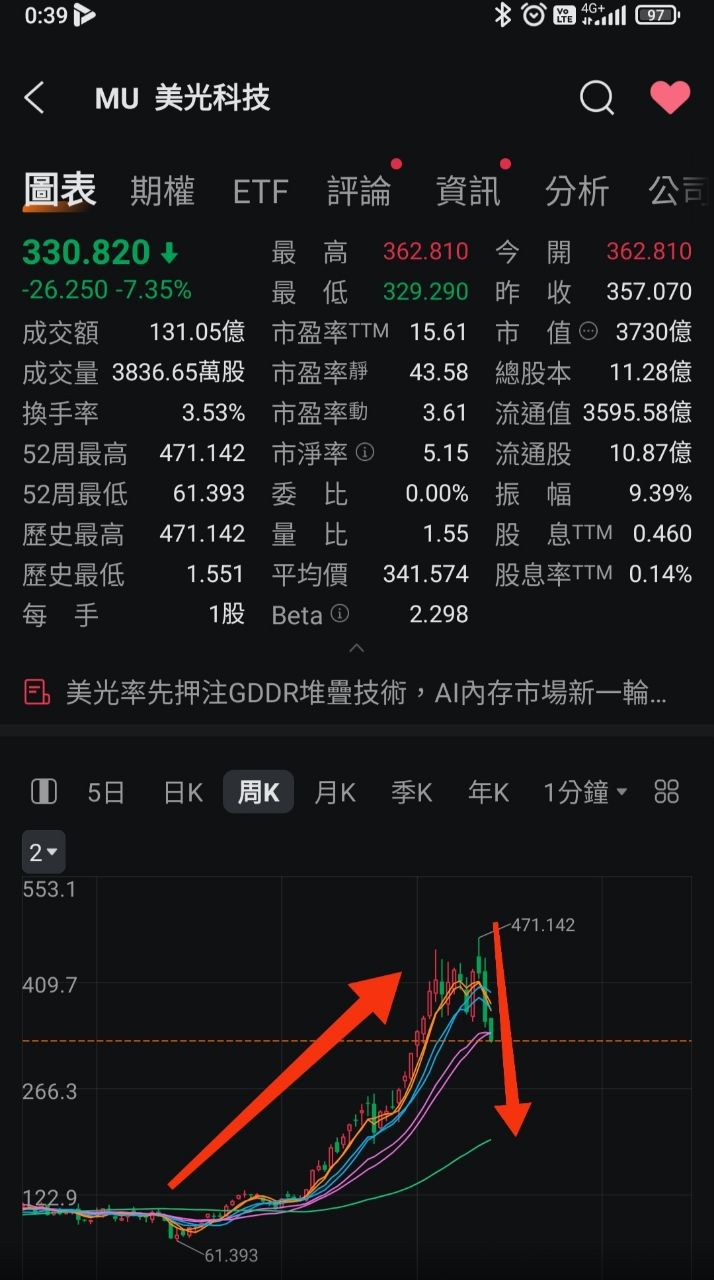
Task: Switch to the ETF tab
Action: click(260, 191)
